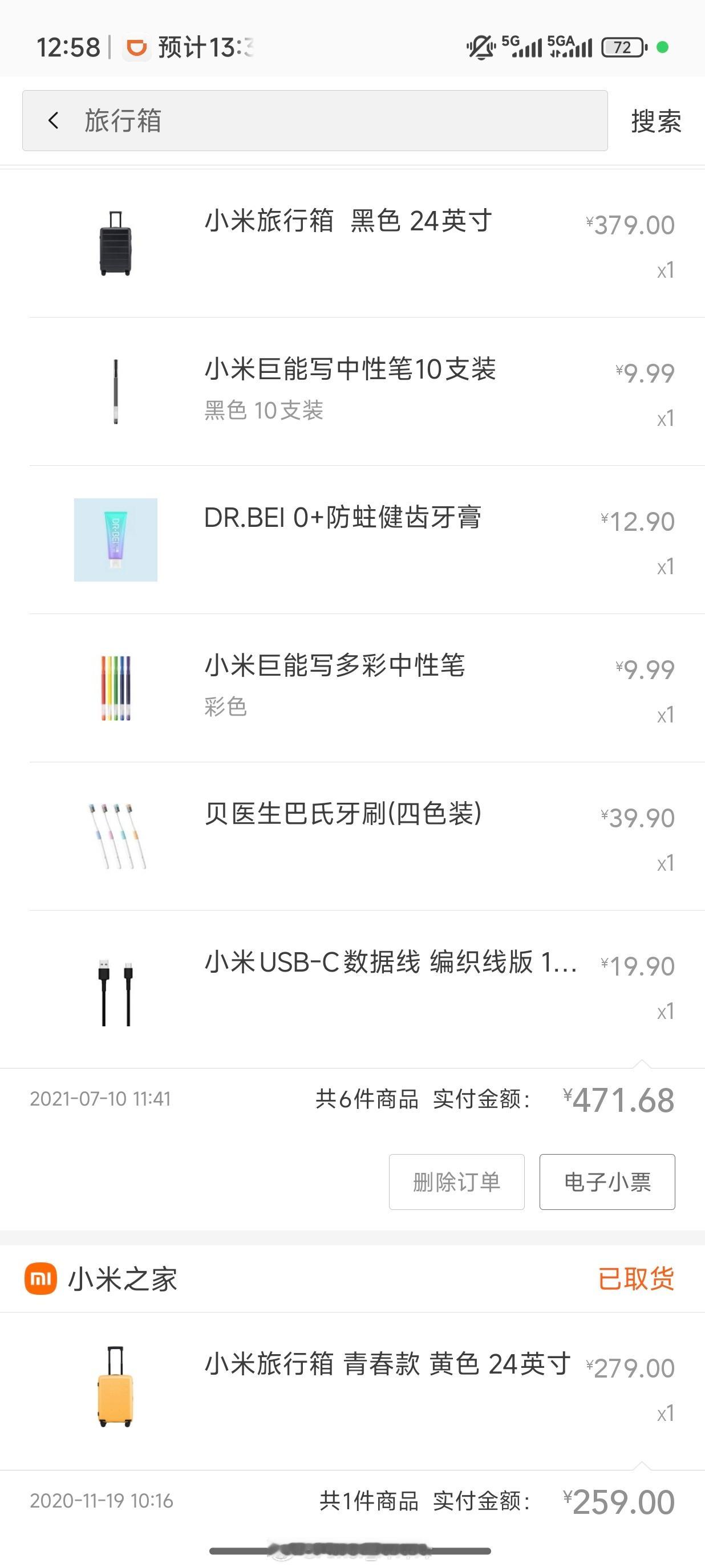The width and height of the screenshot is (705, 1568).
Task: Open 小米USB-C数据线 编织线版 item
Action: 352,989
